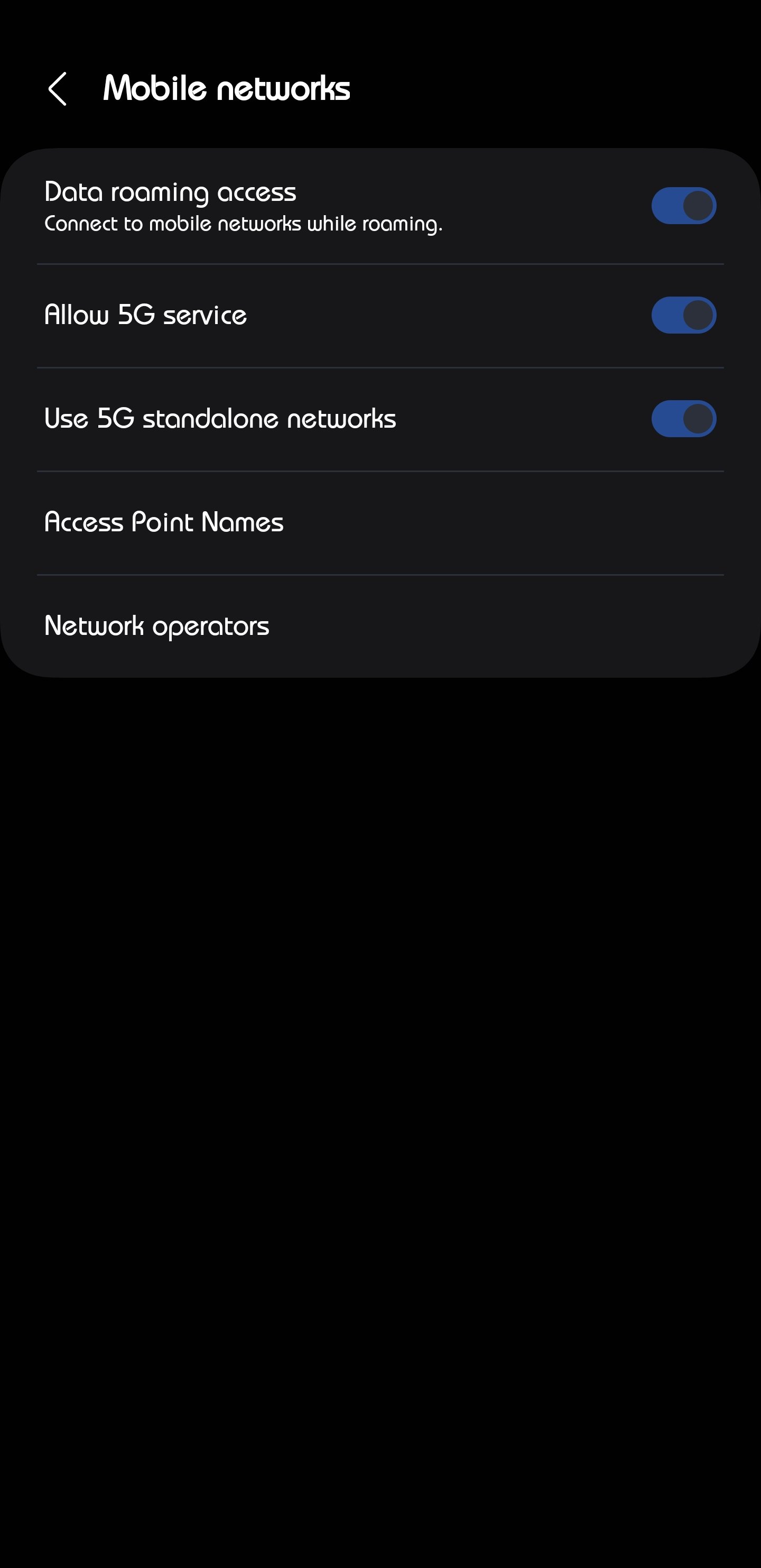Screen dimensions: 761x1568
Task: Turn off Data roaming access
Action: click(x=683, y=206)
